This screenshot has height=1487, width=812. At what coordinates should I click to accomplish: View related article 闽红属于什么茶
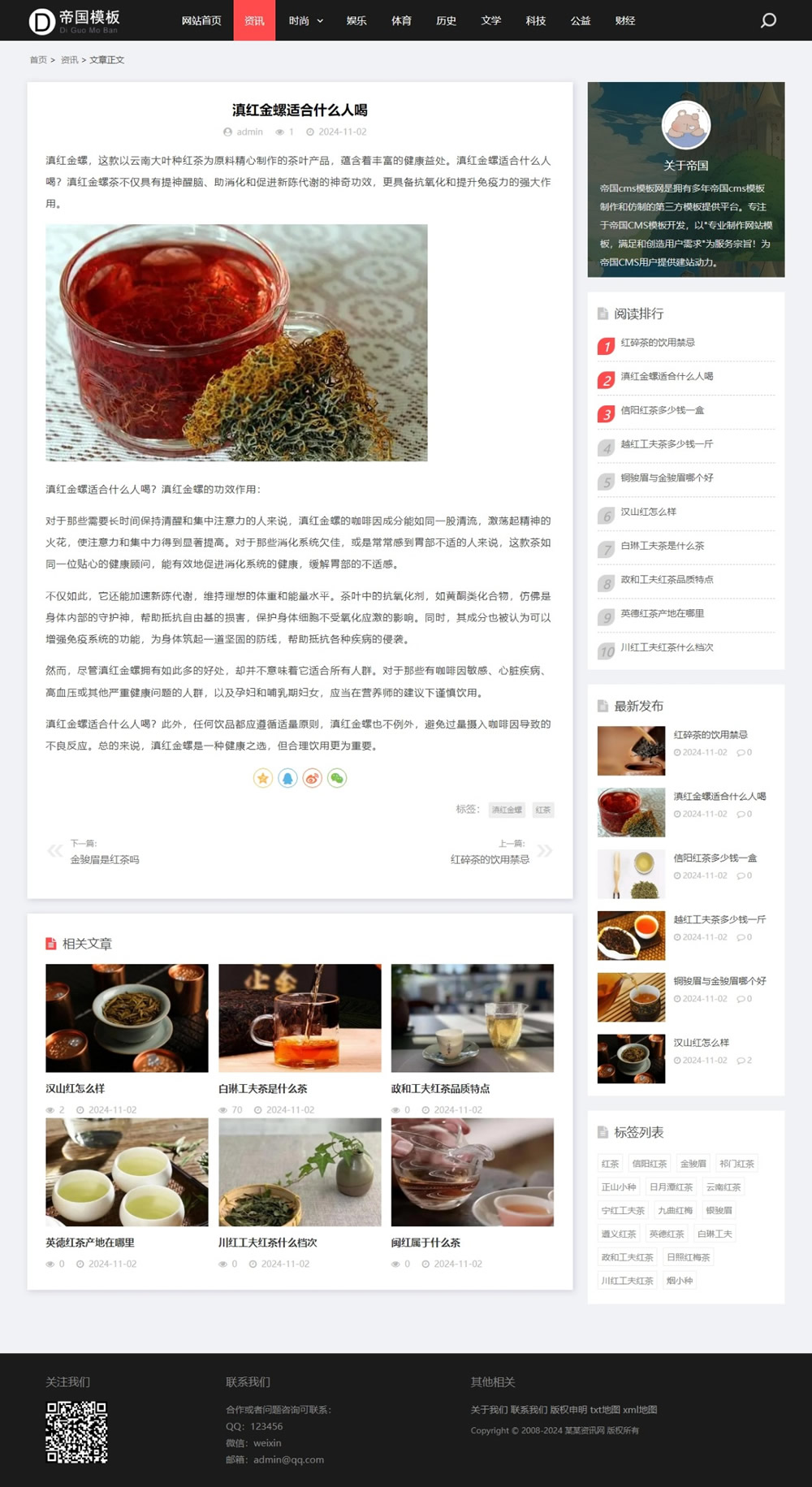click(x=425, y=1243)
